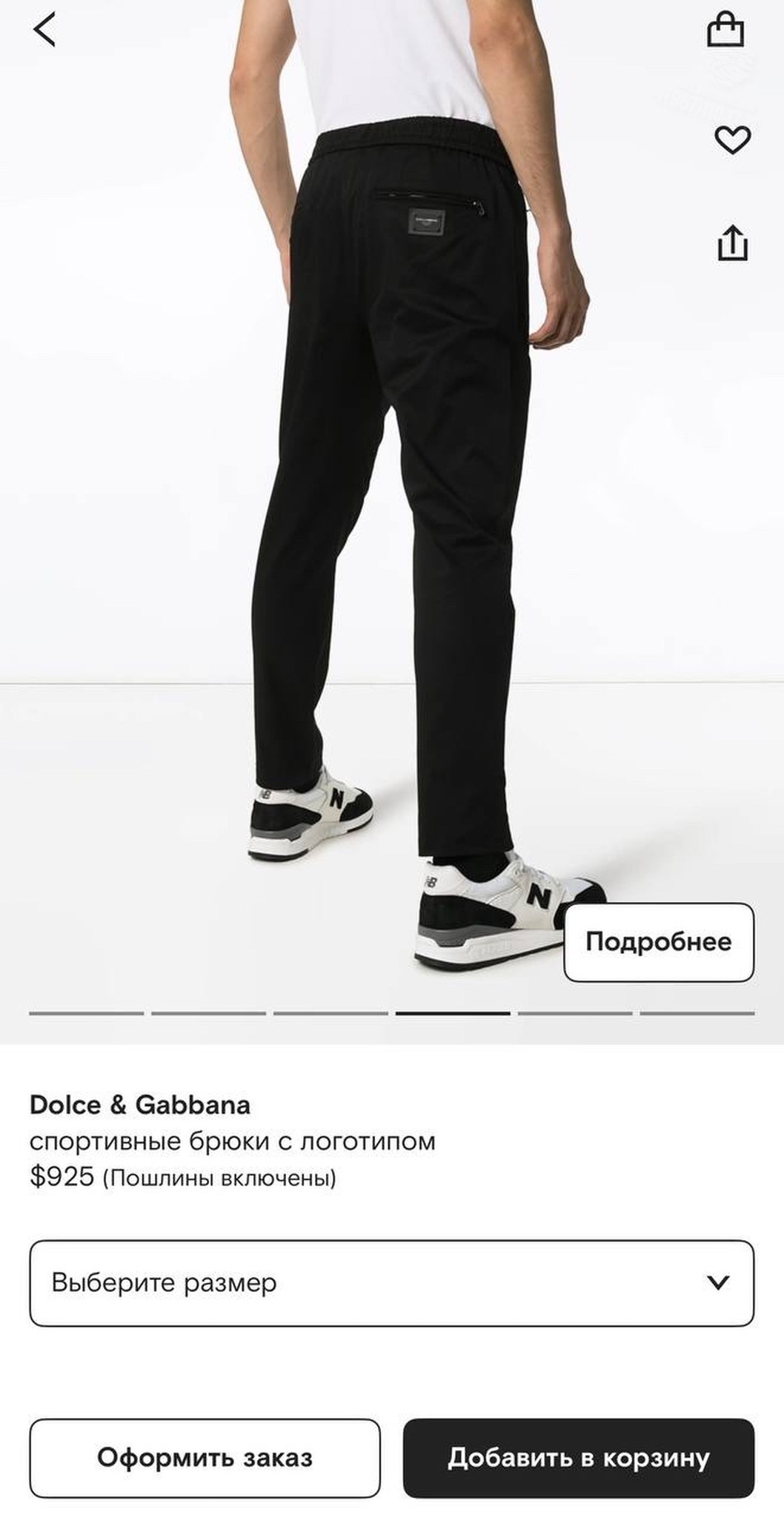Tap Добавить в корзину
Viewport: 784px width, 1518px height.
(579, 1458)
